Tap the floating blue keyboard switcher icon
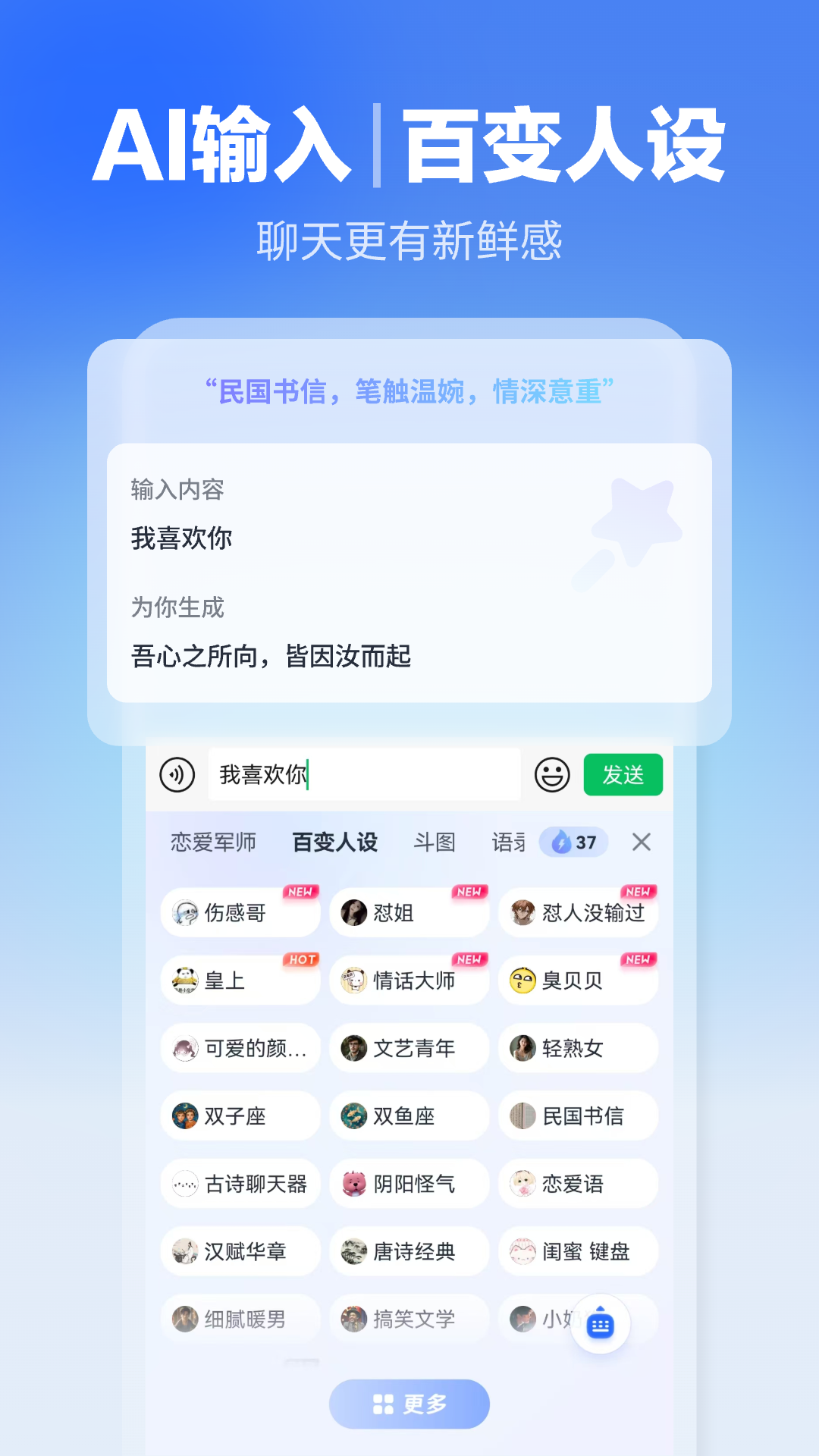The image size is (819, 1456). coord(601,1322)
